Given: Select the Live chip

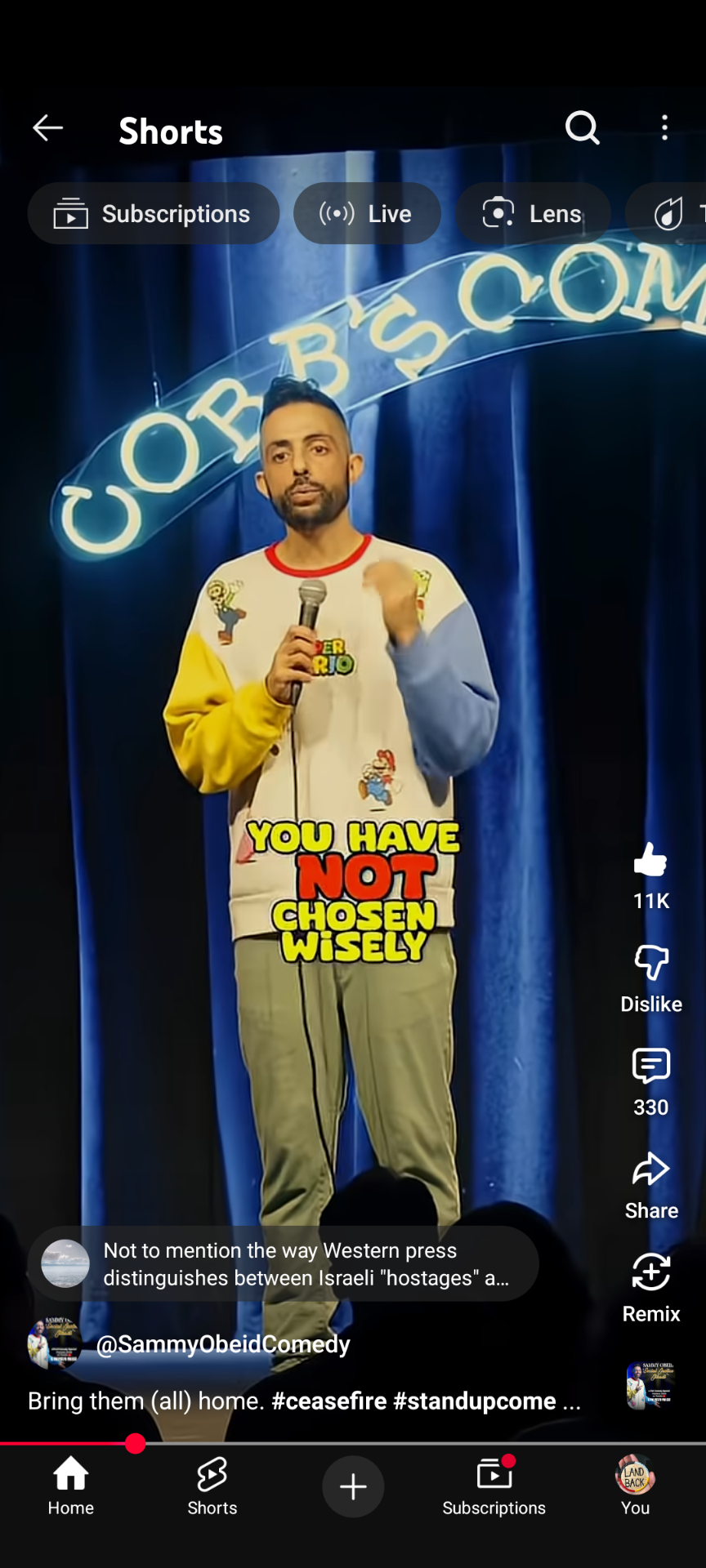Looking at the screenshot, I should (367, 214).
